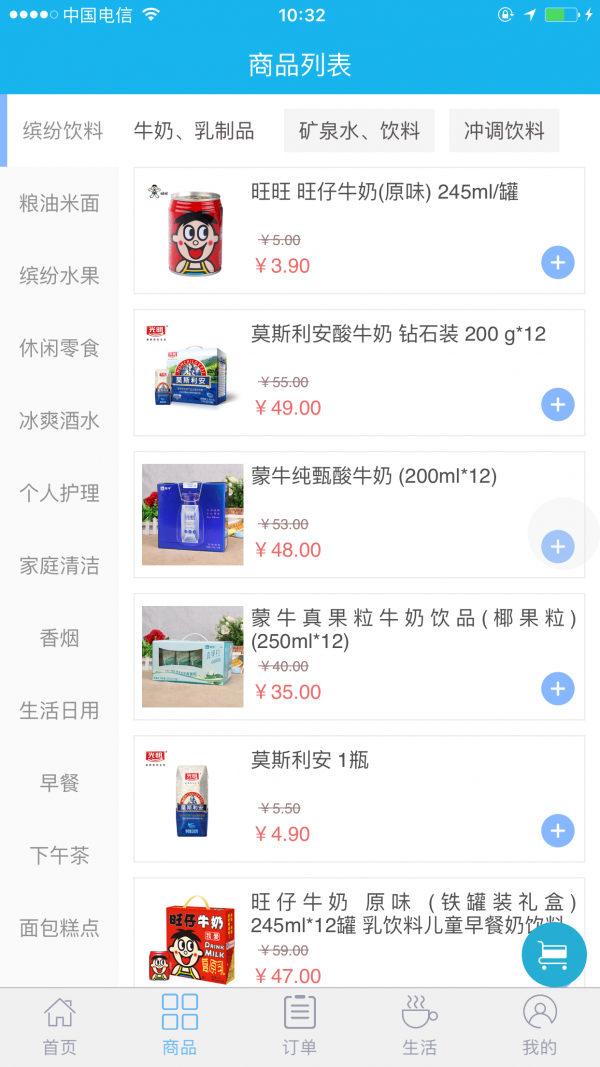The width and height of the screenshot is (600, 1067).
Task: Add 蒙牛真果粒牛奶饮品 to cart
Action: tap(558, 689)
